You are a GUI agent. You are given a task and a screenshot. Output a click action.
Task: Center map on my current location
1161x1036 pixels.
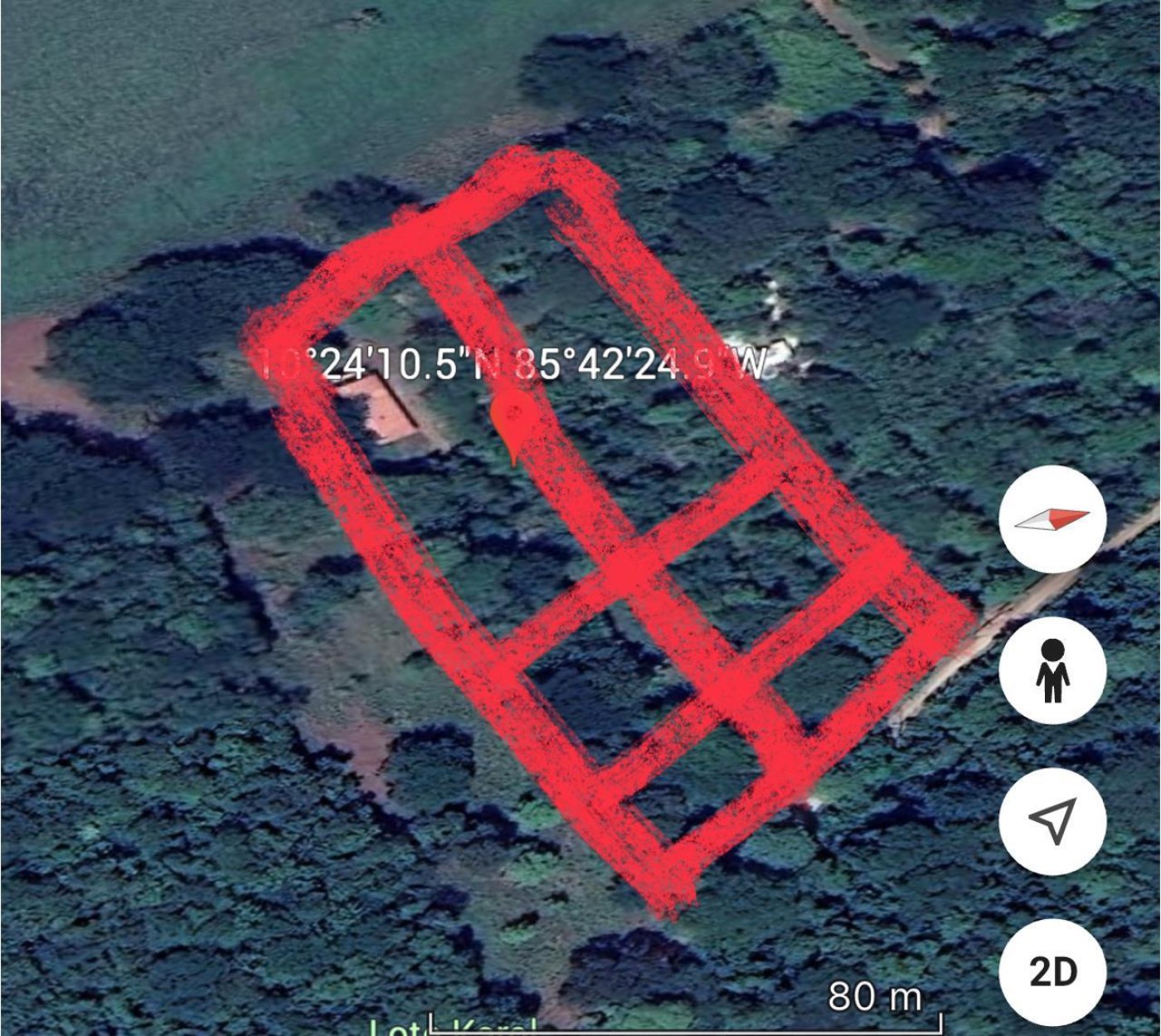pyautogui.click(x=1052, y=820)
